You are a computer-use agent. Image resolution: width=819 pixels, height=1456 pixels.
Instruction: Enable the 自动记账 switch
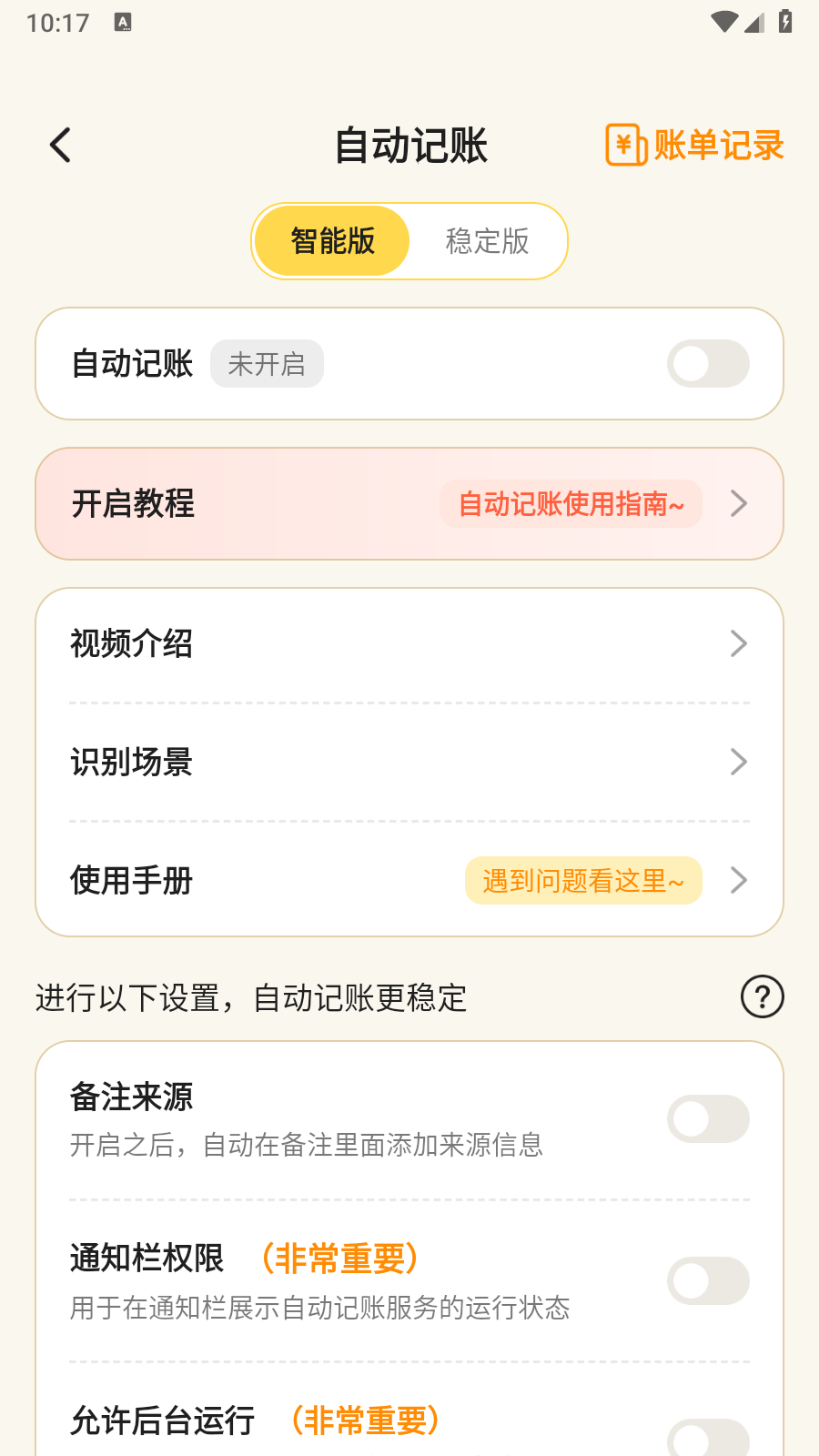[708, 363]
